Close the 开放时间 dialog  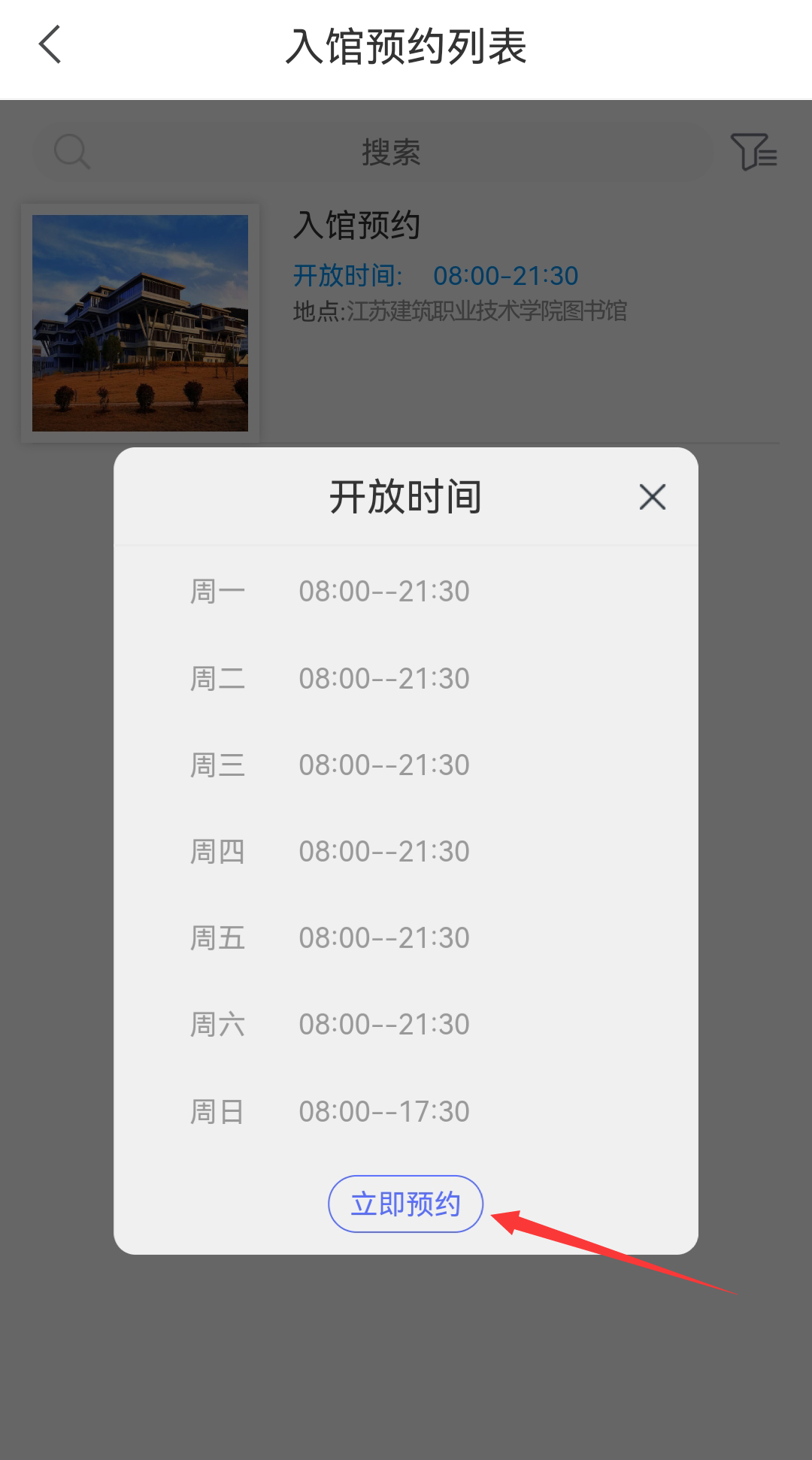[652, 497]
